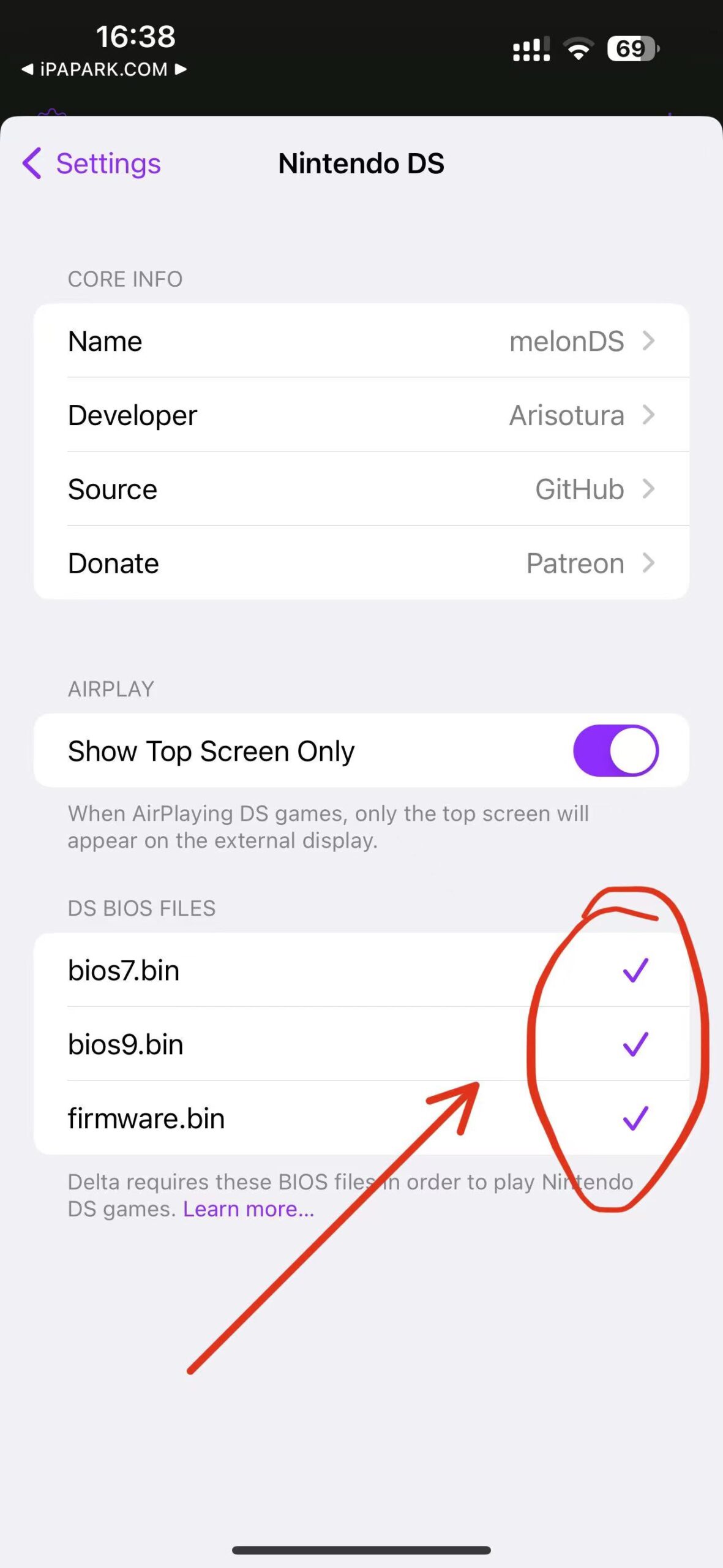Open the Donate Patreon row
Viewport: 723px width, 1568px height.
pos(361,563)
